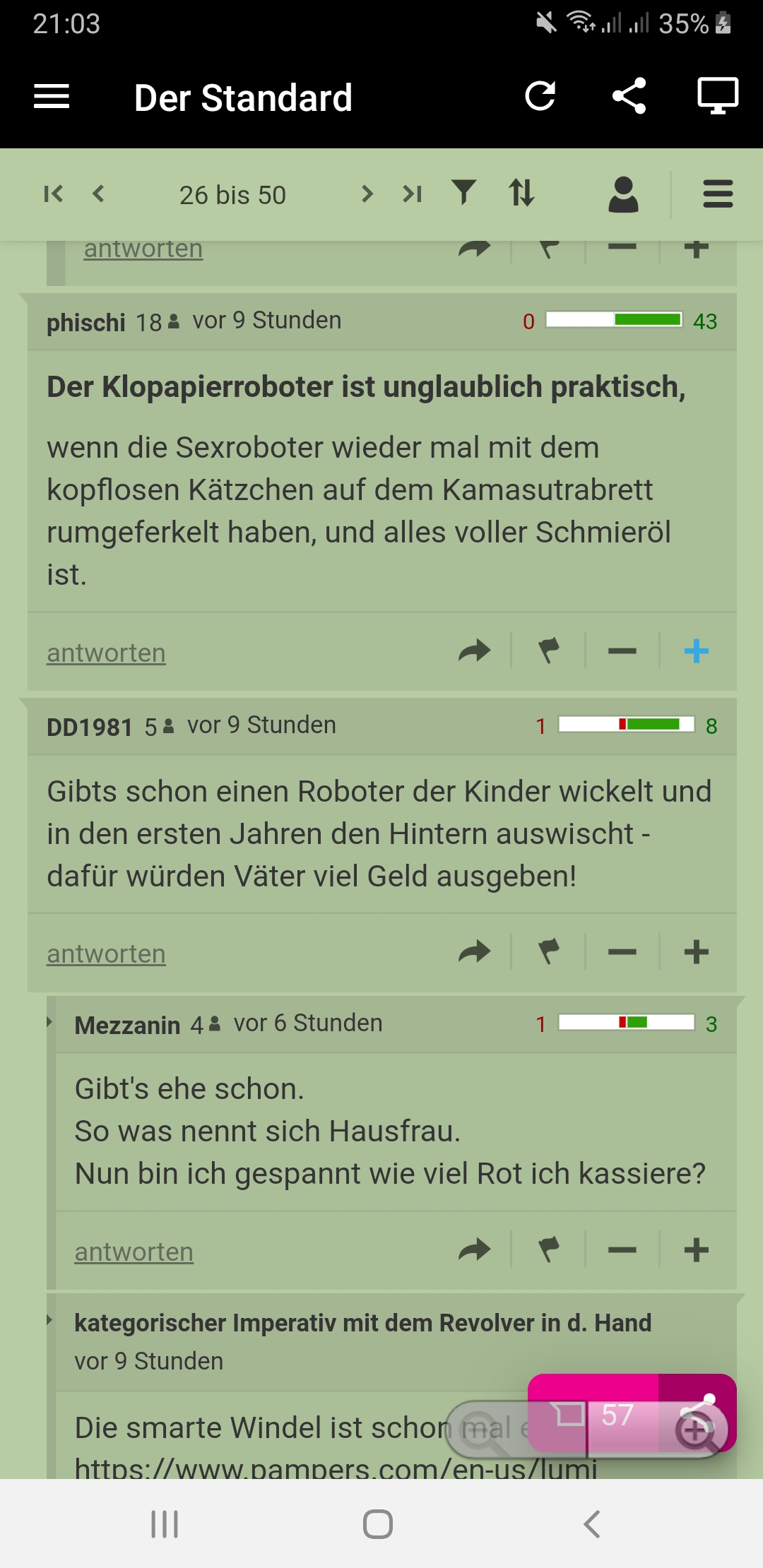The height and width of the screenshot is (1568, 763).
Task: Reload the page with refresh icon
Action: point(540,96)
